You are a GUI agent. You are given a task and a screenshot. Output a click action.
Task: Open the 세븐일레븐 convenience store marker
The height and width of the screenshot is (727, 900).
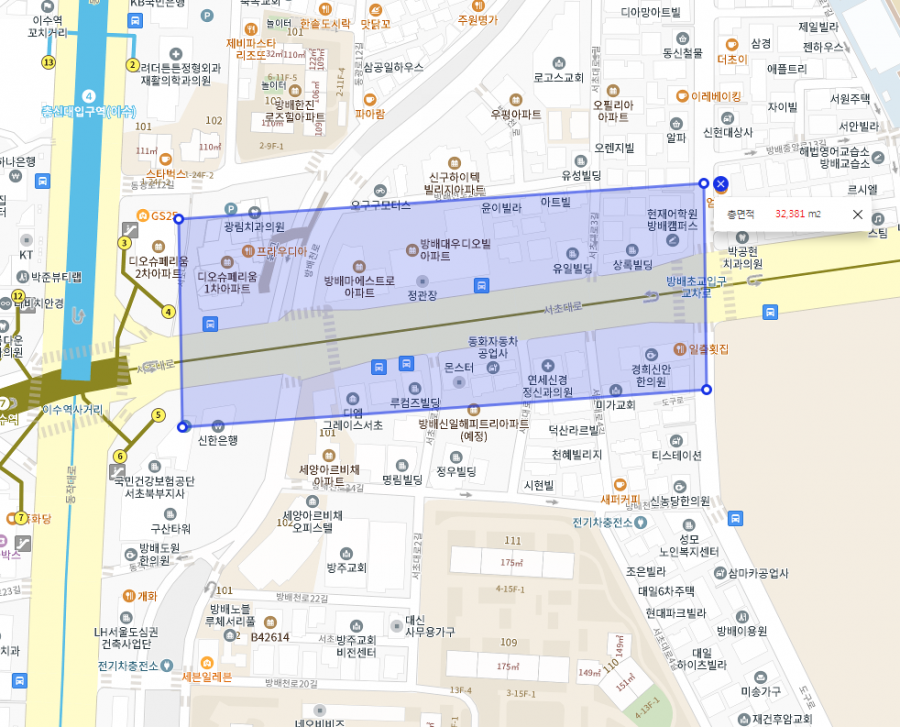click(205, 663)
